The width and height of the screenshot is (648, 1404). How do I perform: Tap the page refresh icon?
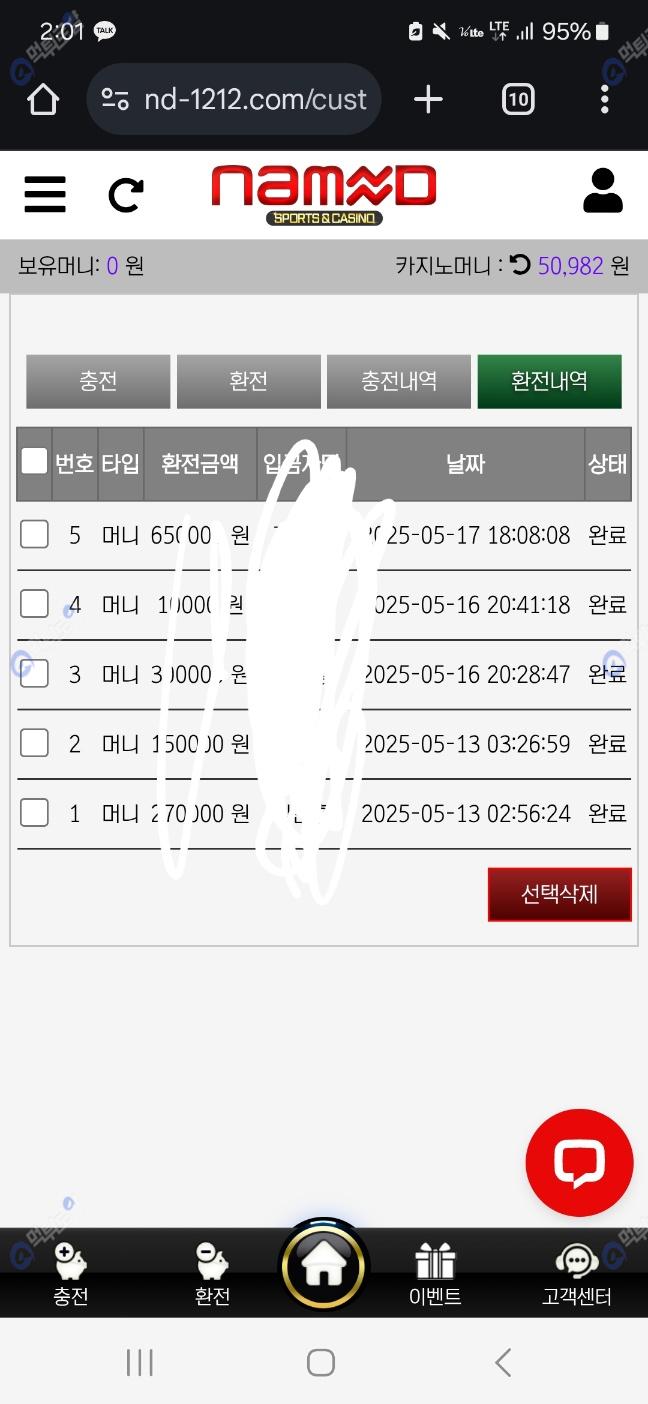point(126,194)
